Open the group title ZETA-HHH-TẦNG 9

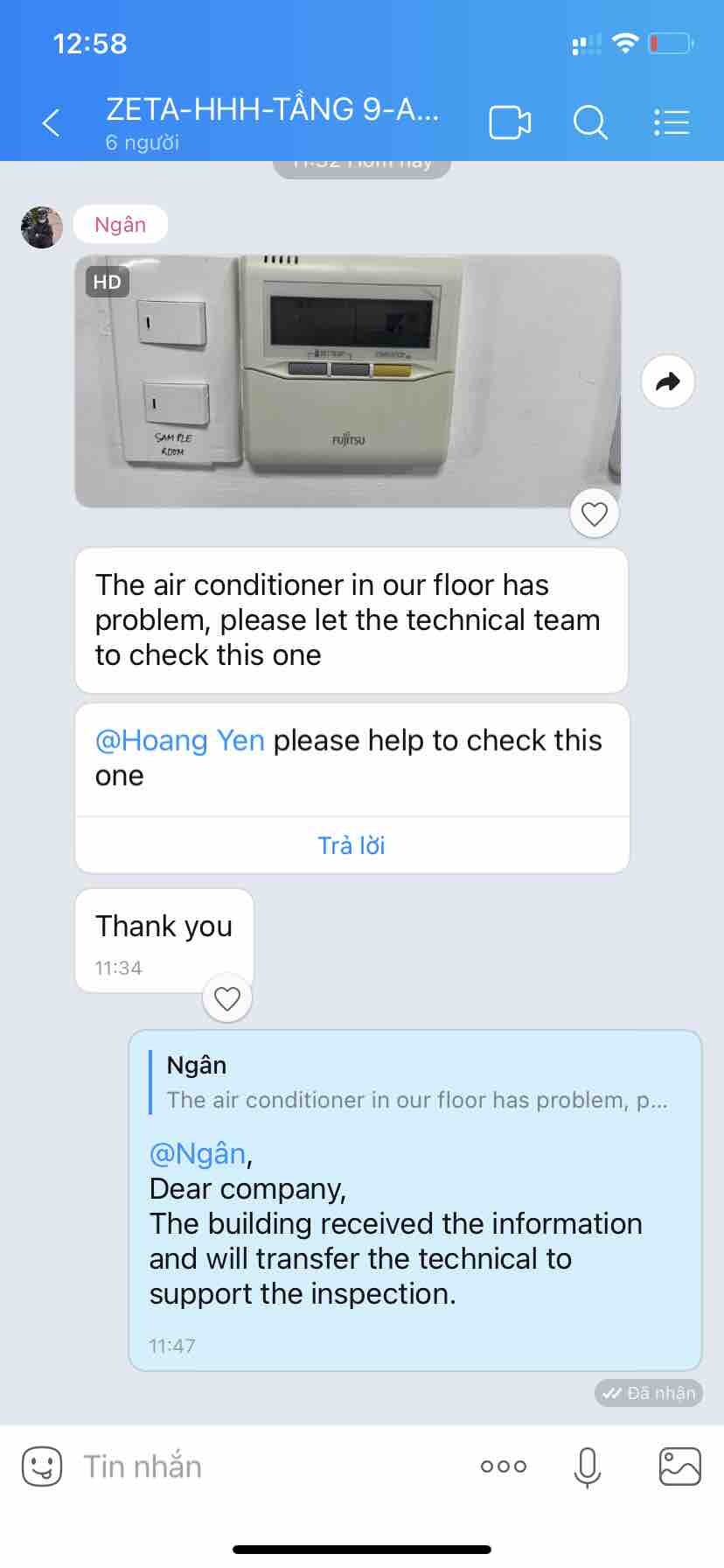(272, 110)
